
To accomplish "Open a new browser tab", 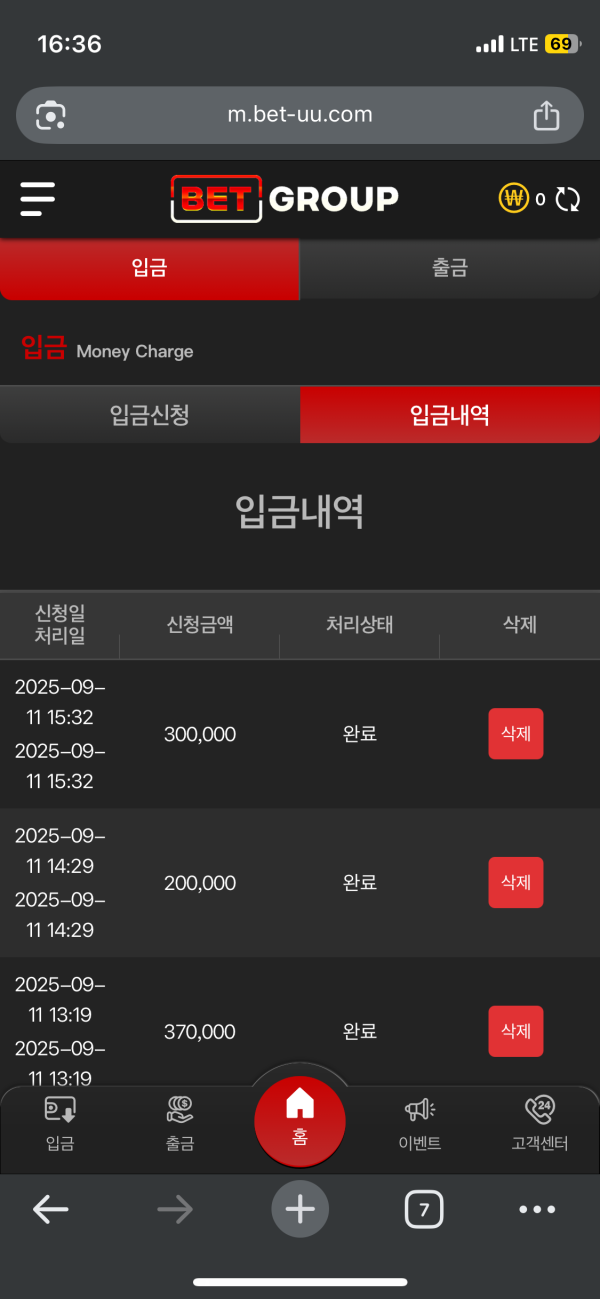I will pos(300,1210).
